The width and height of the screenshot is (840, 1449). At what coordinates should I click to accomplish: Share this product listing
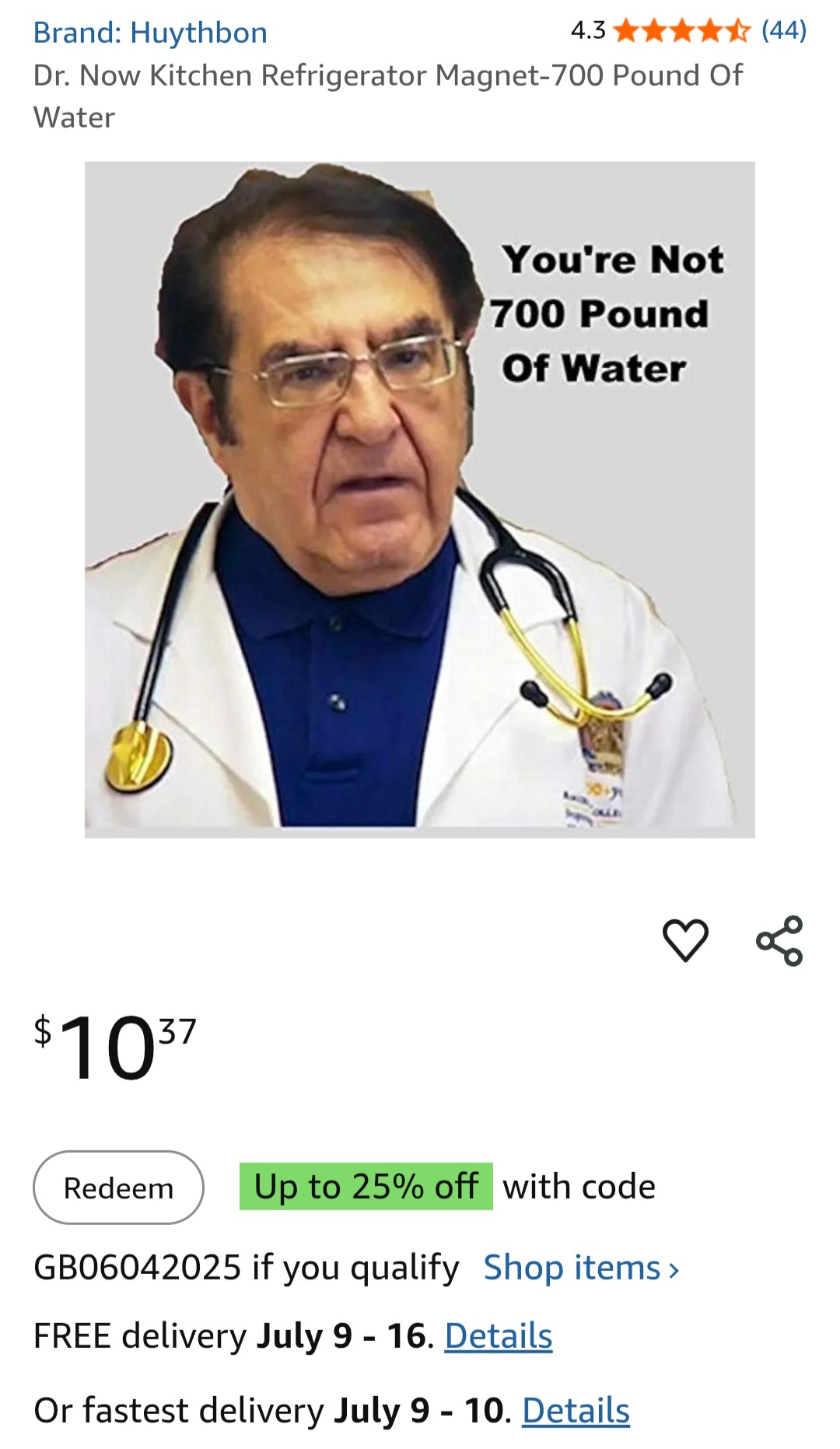(779, 941)
